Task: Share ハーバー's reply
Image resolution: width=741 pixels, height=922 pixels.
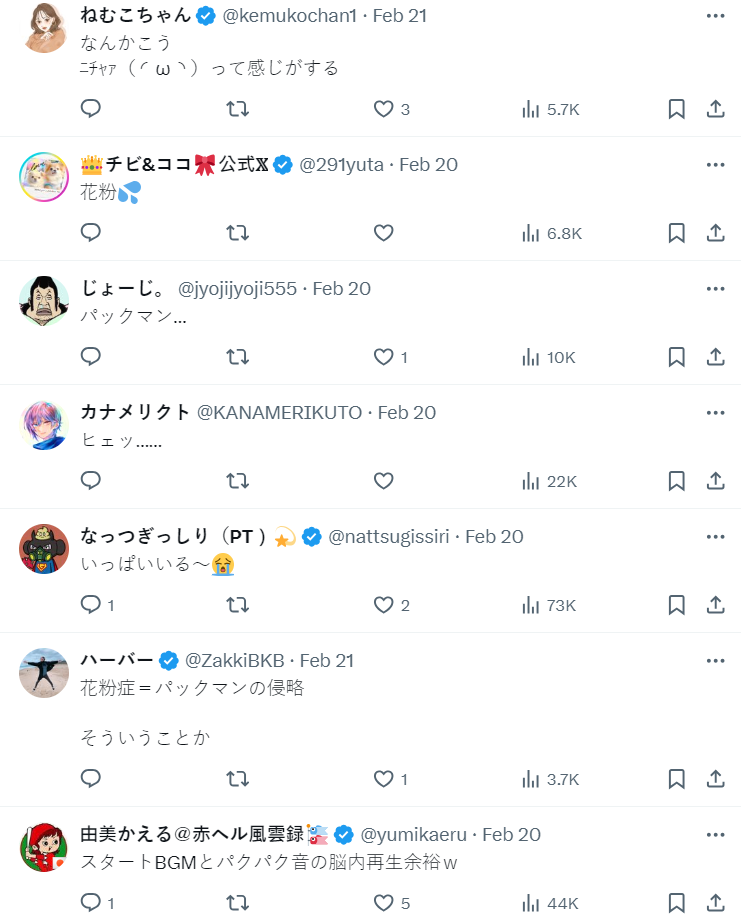Action: 715,779
